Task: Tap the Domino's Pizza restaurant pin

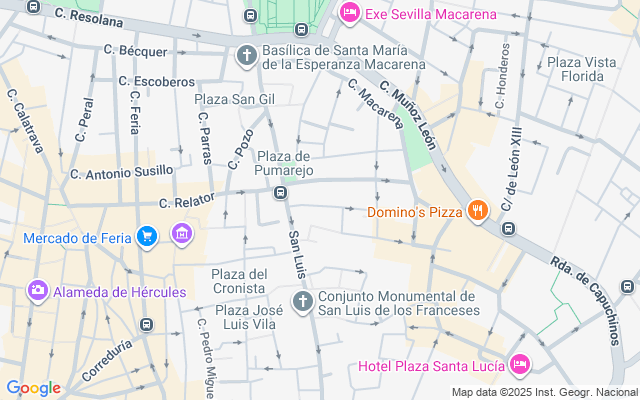Action: coord(479,211)
